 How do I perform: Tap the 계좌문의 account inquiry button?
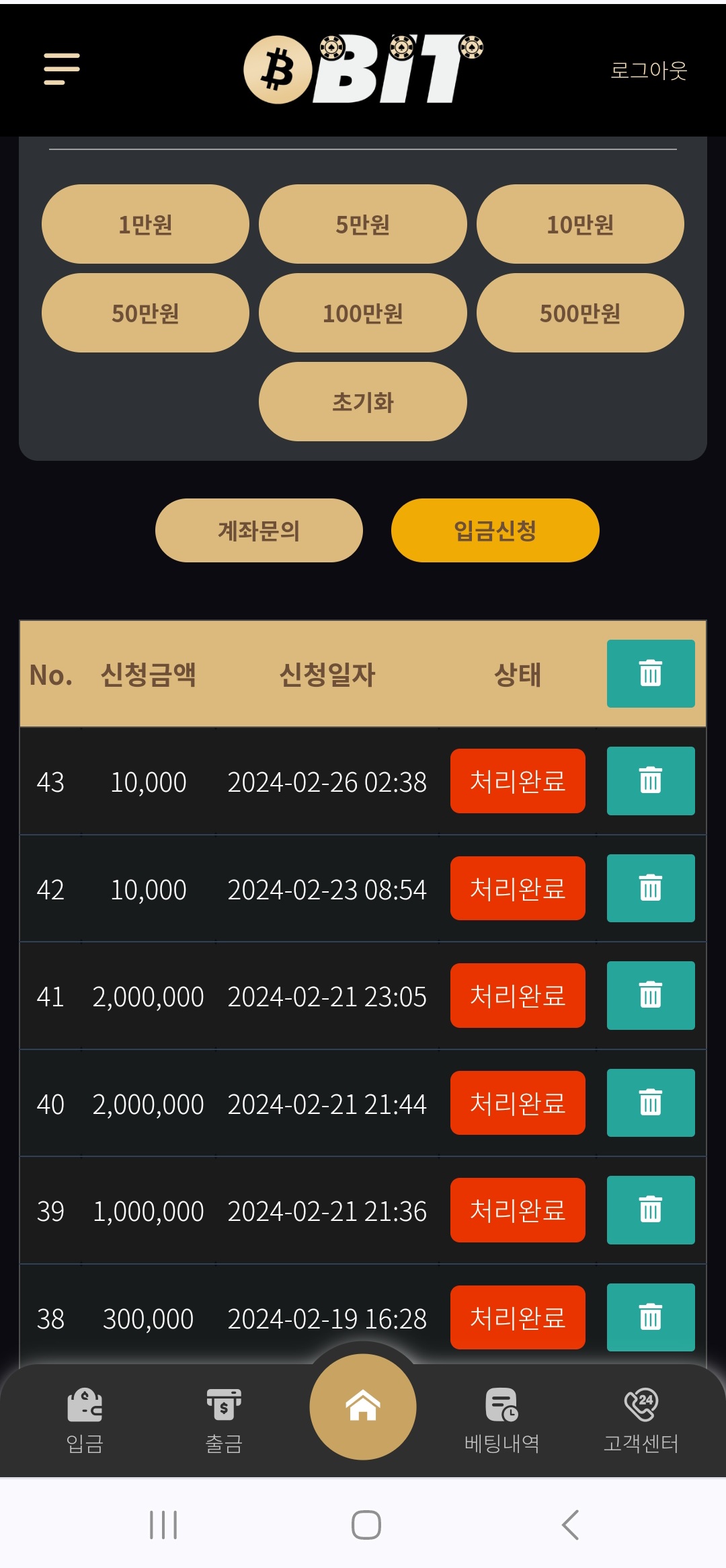click(x=259, y=531)
